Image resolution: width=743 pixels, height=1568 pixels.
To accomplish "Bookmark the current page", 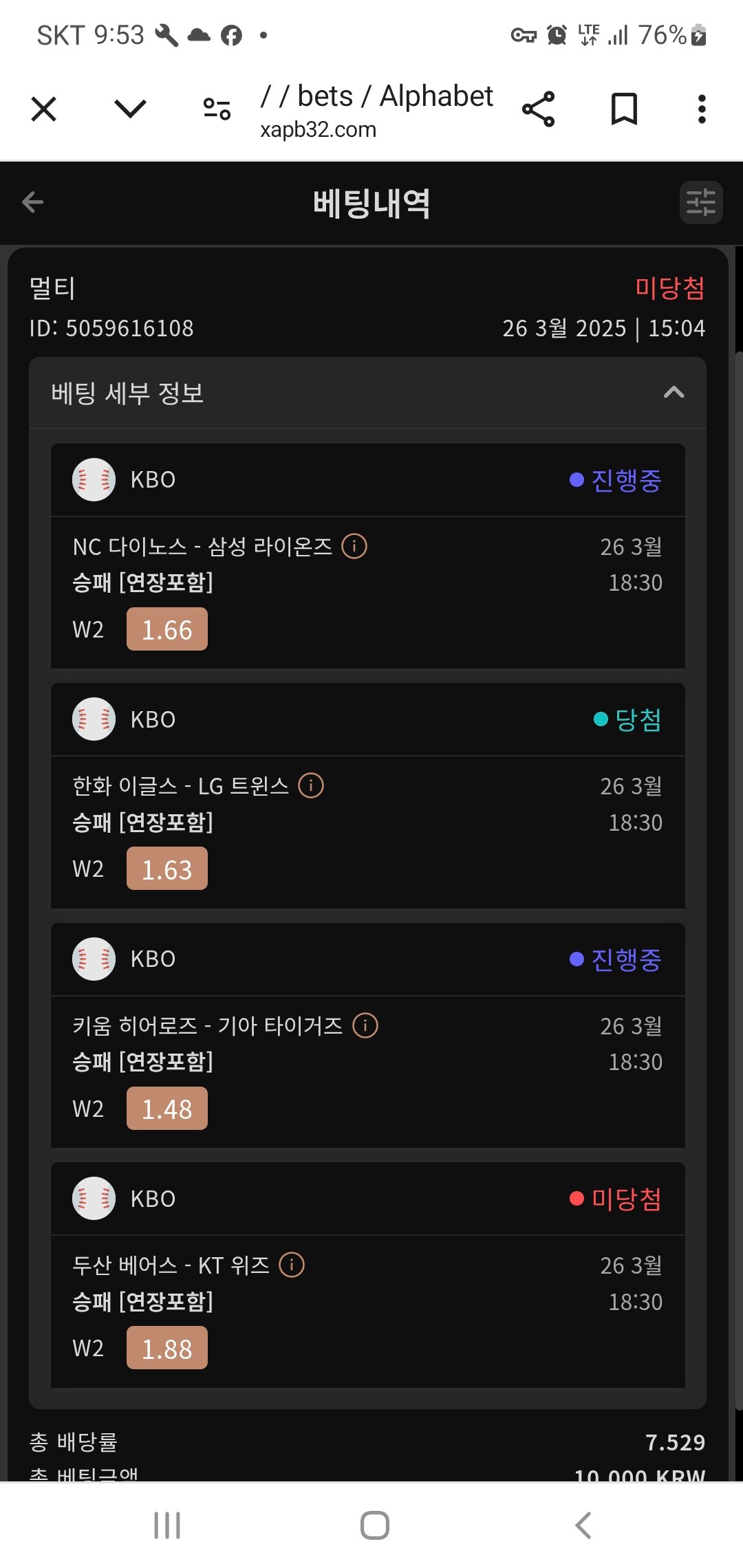I will coord(624,109).
